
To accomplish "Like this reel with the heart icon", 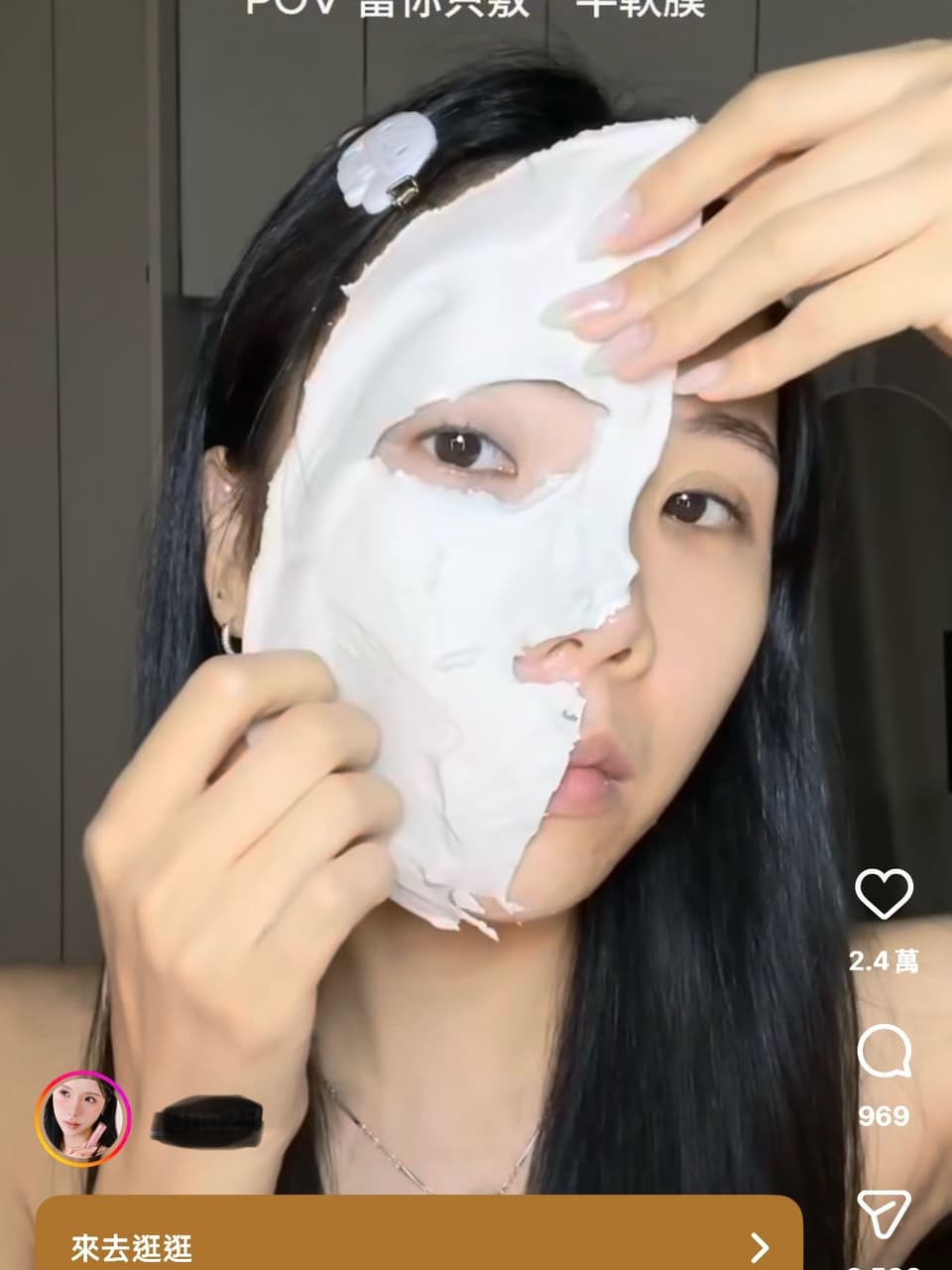I will coord(884,893).
